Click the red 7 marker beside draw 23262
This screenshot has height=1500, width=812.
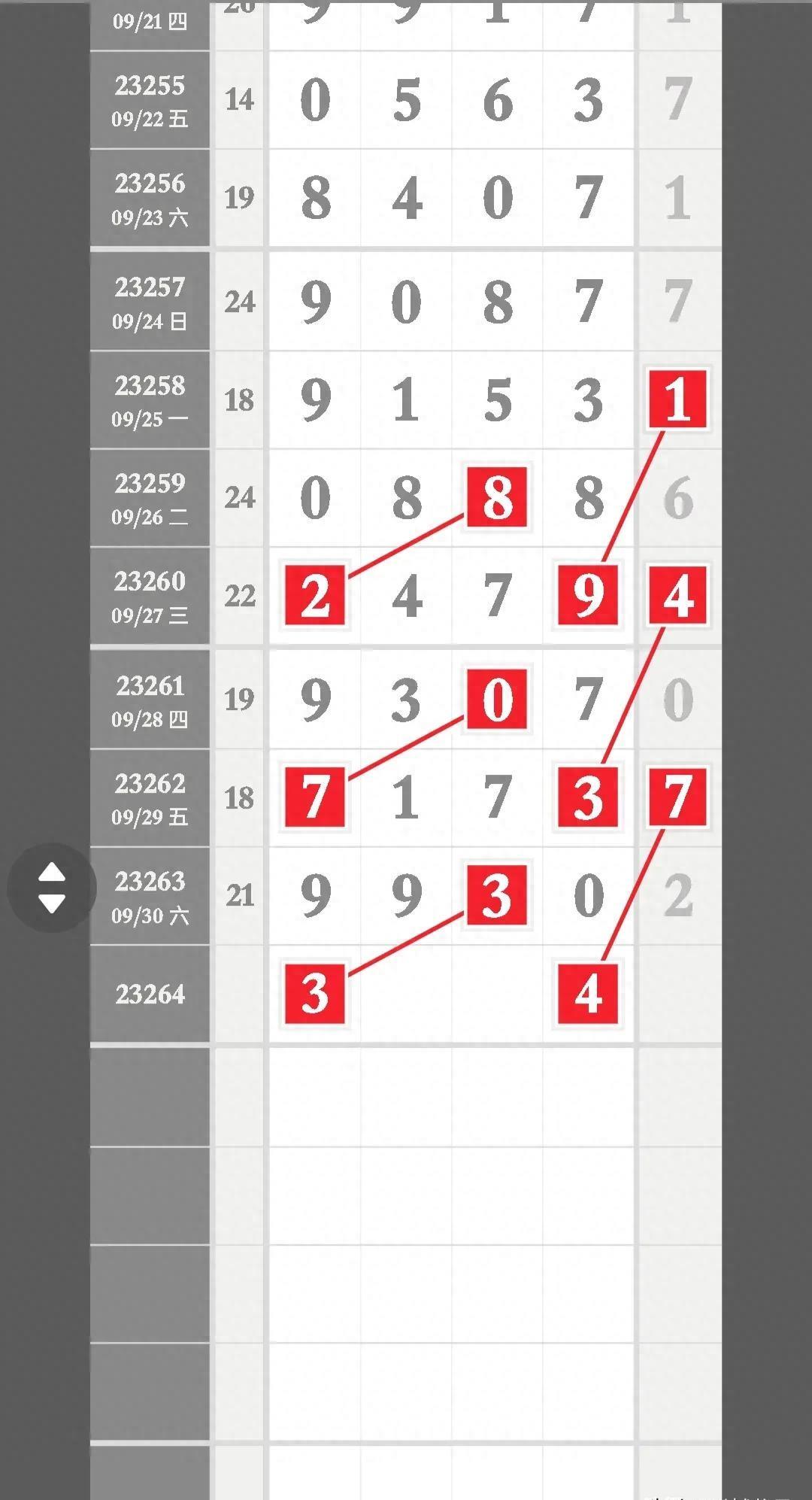click(677, 797)
